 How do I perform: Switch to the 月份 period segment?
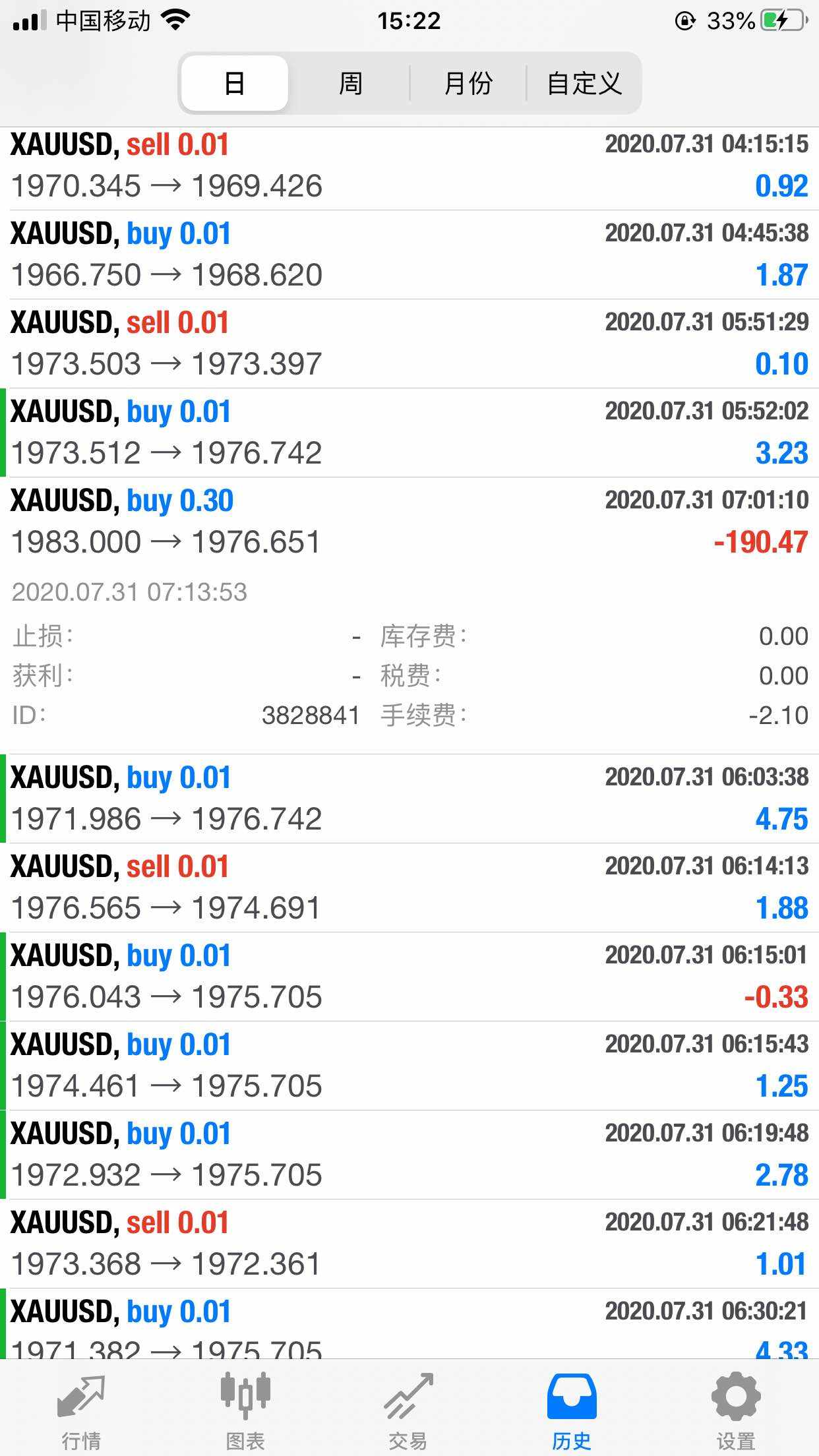tap(468, 83)
